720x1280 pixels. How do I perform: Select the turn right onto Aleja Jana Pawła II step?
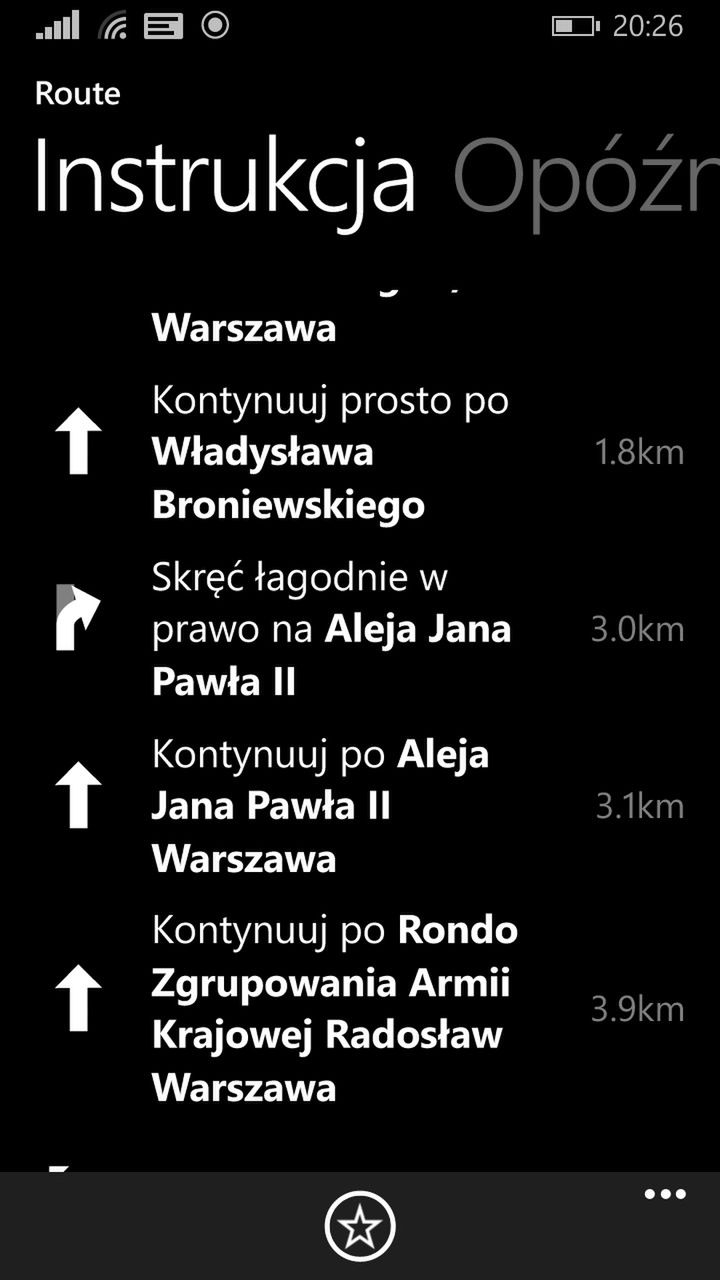pos(360,629)
